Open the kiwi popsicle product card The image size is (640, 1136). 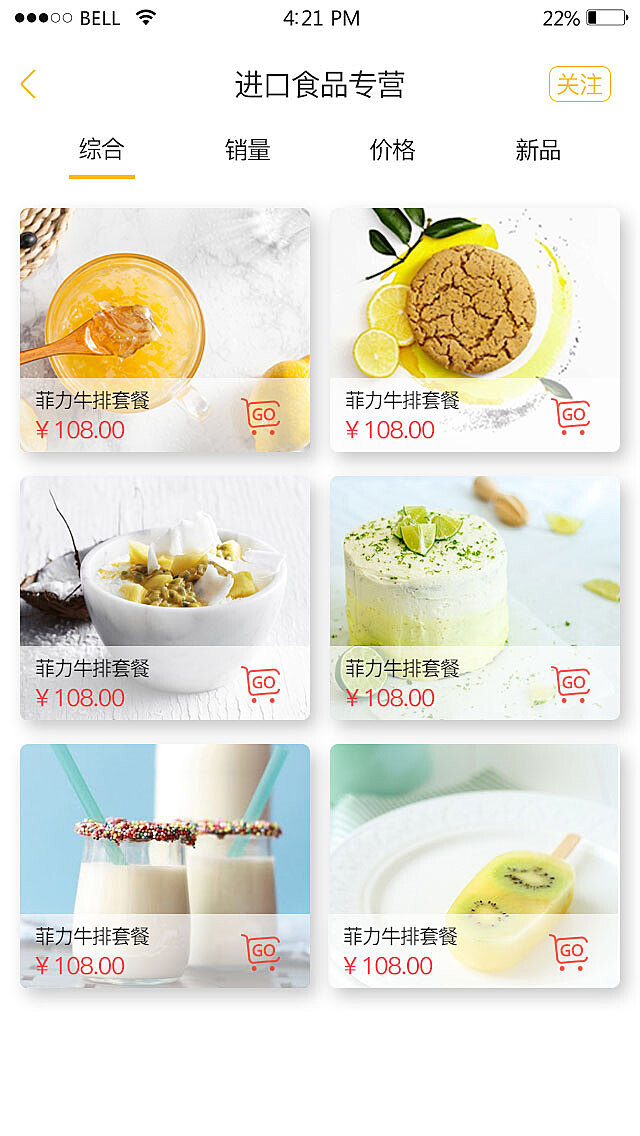pyautogui.click(x=475, y=866)
